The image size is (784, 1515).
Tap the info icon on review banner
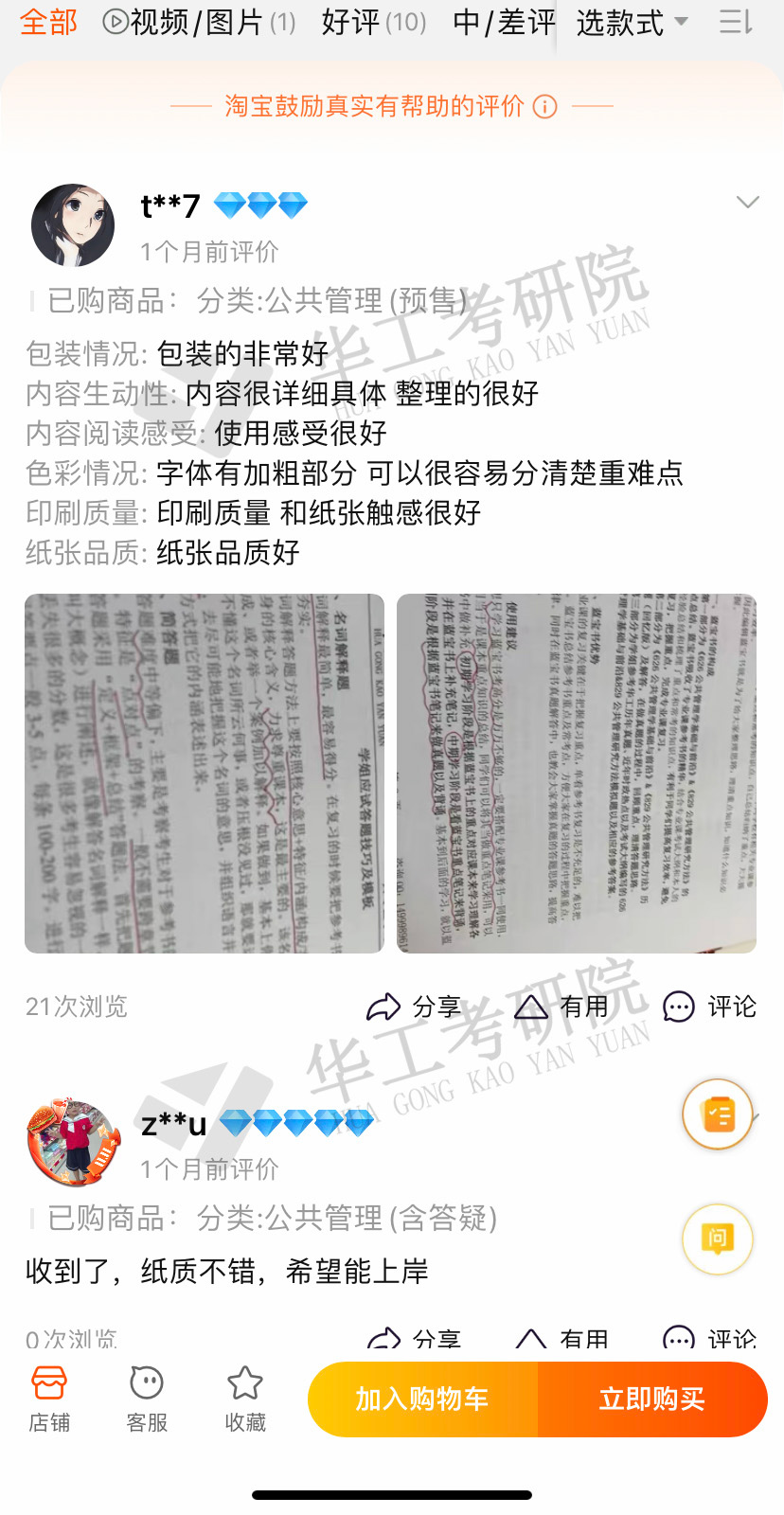click(x=545, y=106)
